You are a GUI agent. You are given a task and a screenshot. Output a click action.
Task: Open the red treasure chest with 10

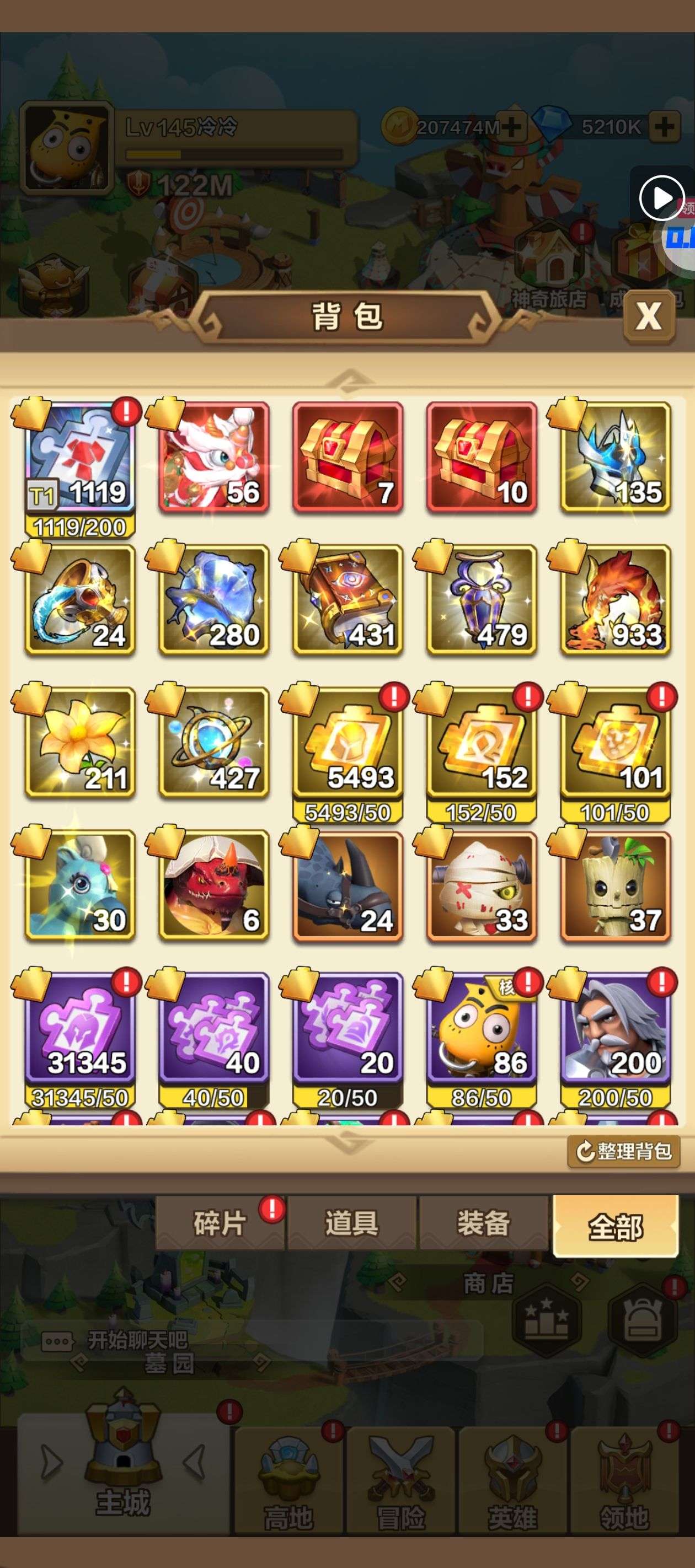point(482,458)
